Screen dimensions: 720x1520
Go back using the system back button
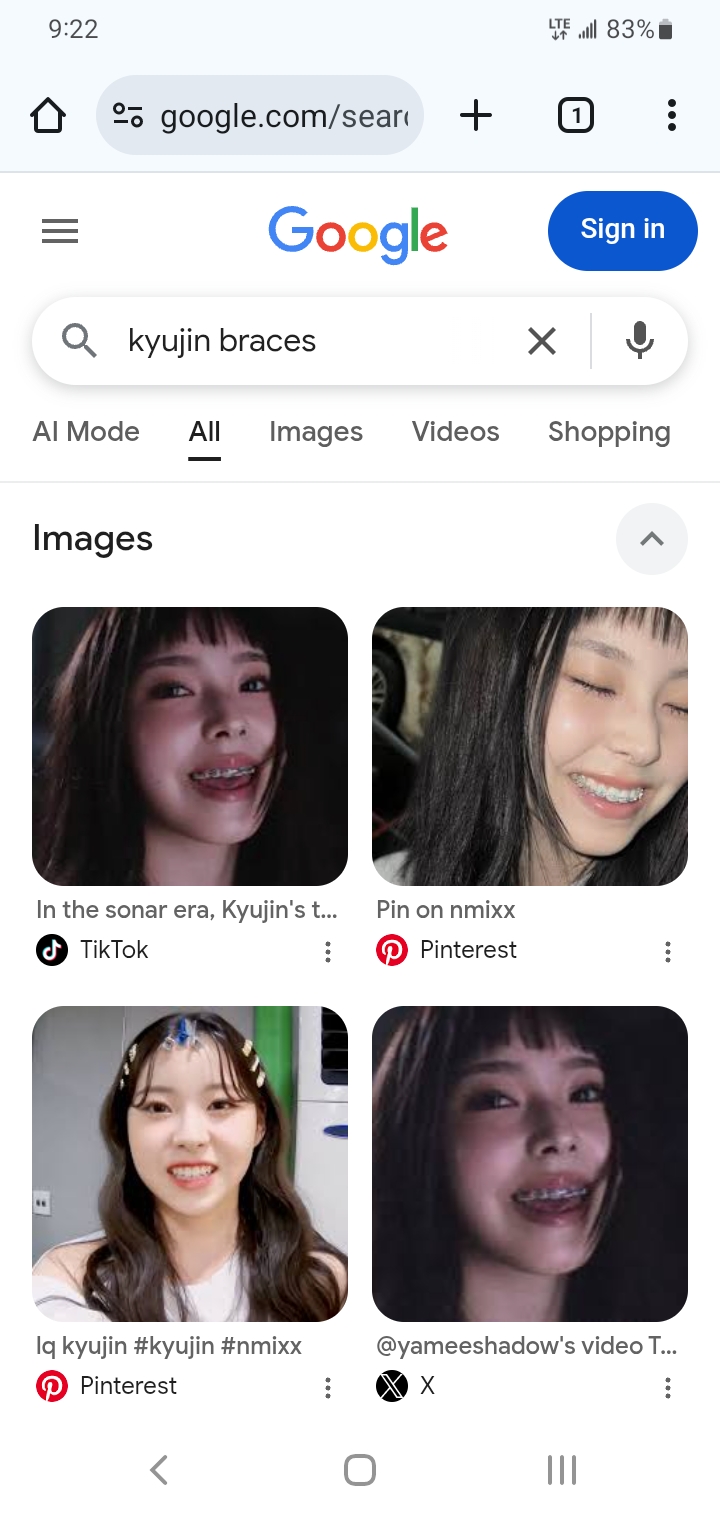pos(158,1470)
